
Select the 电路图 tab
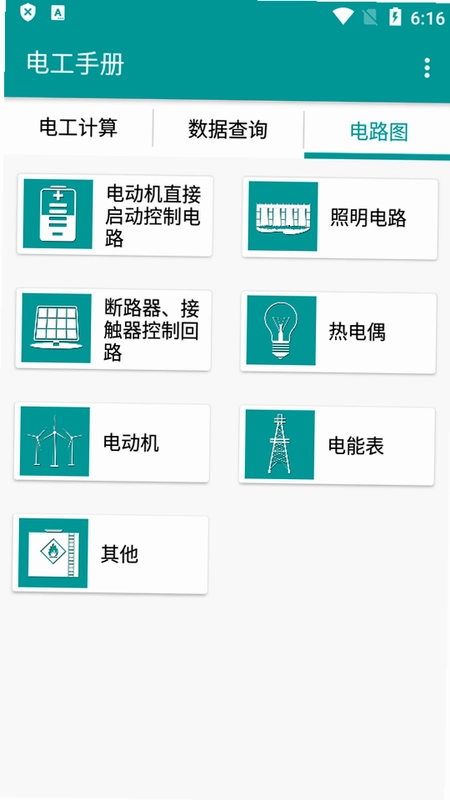pos(378,132)
